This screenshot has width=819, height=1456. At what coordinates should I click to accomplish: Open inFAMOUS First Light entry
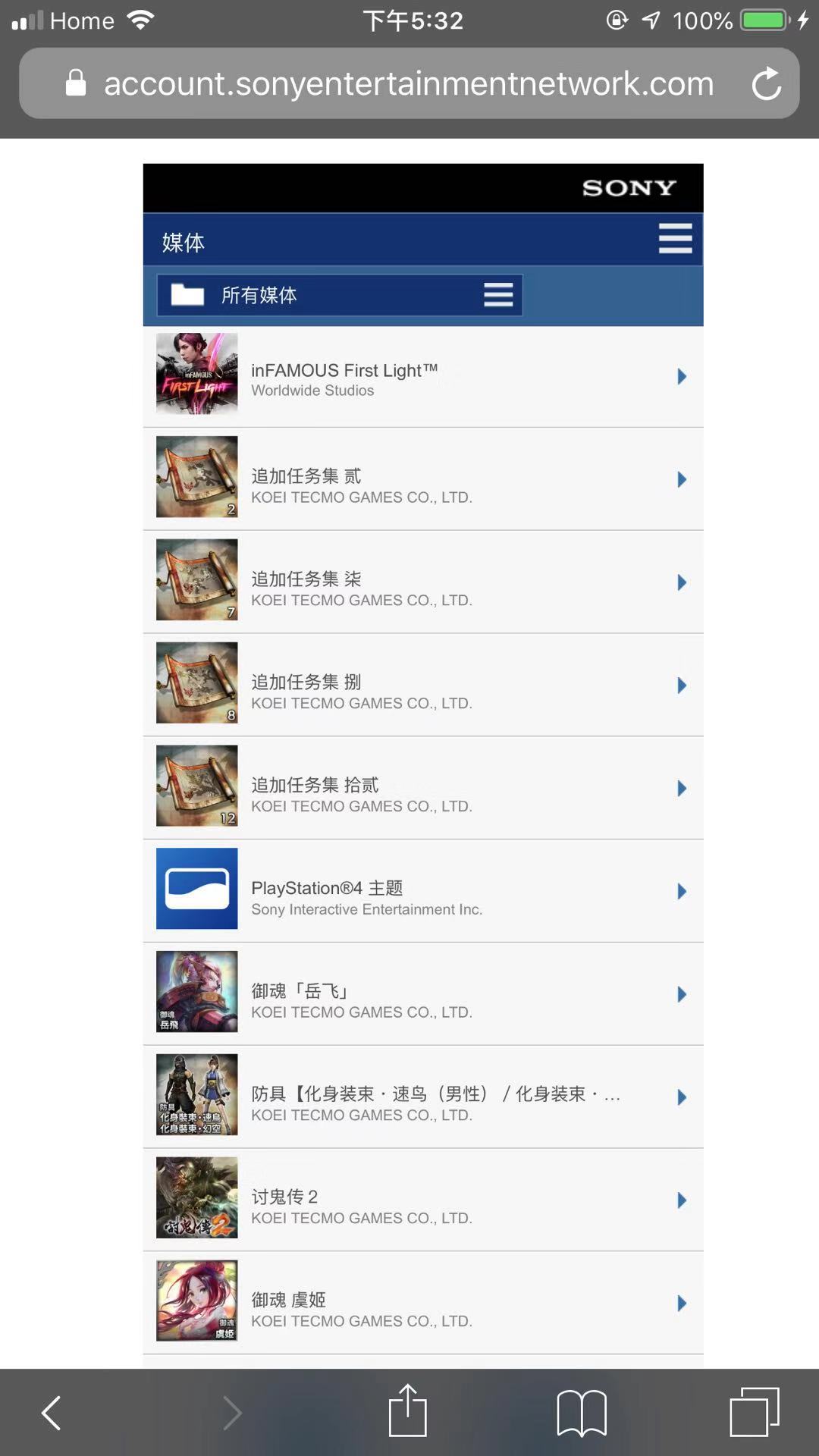(x=423, y=377)
